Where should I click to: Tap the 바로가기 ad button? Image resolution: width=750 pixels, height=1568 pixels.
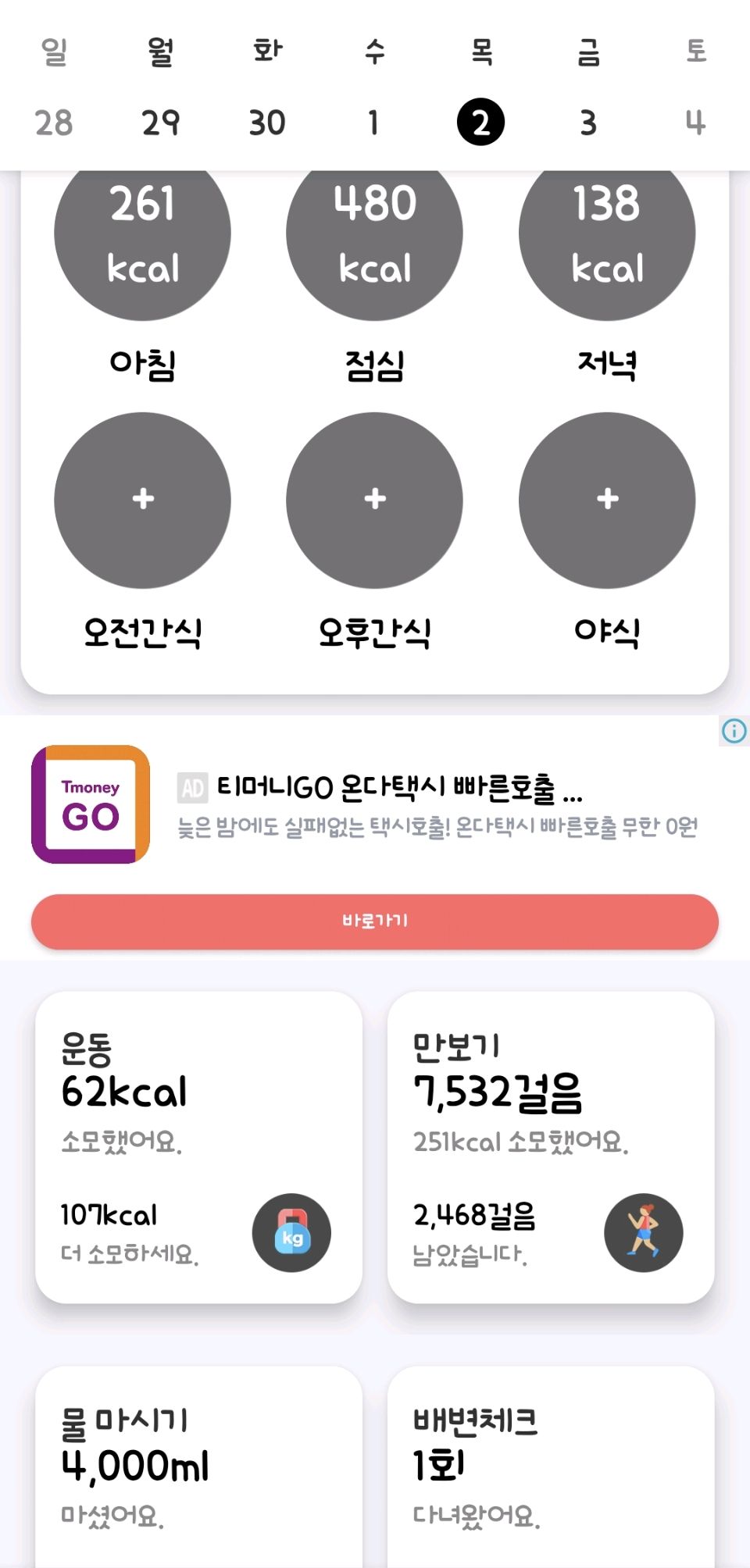(375, 921)
